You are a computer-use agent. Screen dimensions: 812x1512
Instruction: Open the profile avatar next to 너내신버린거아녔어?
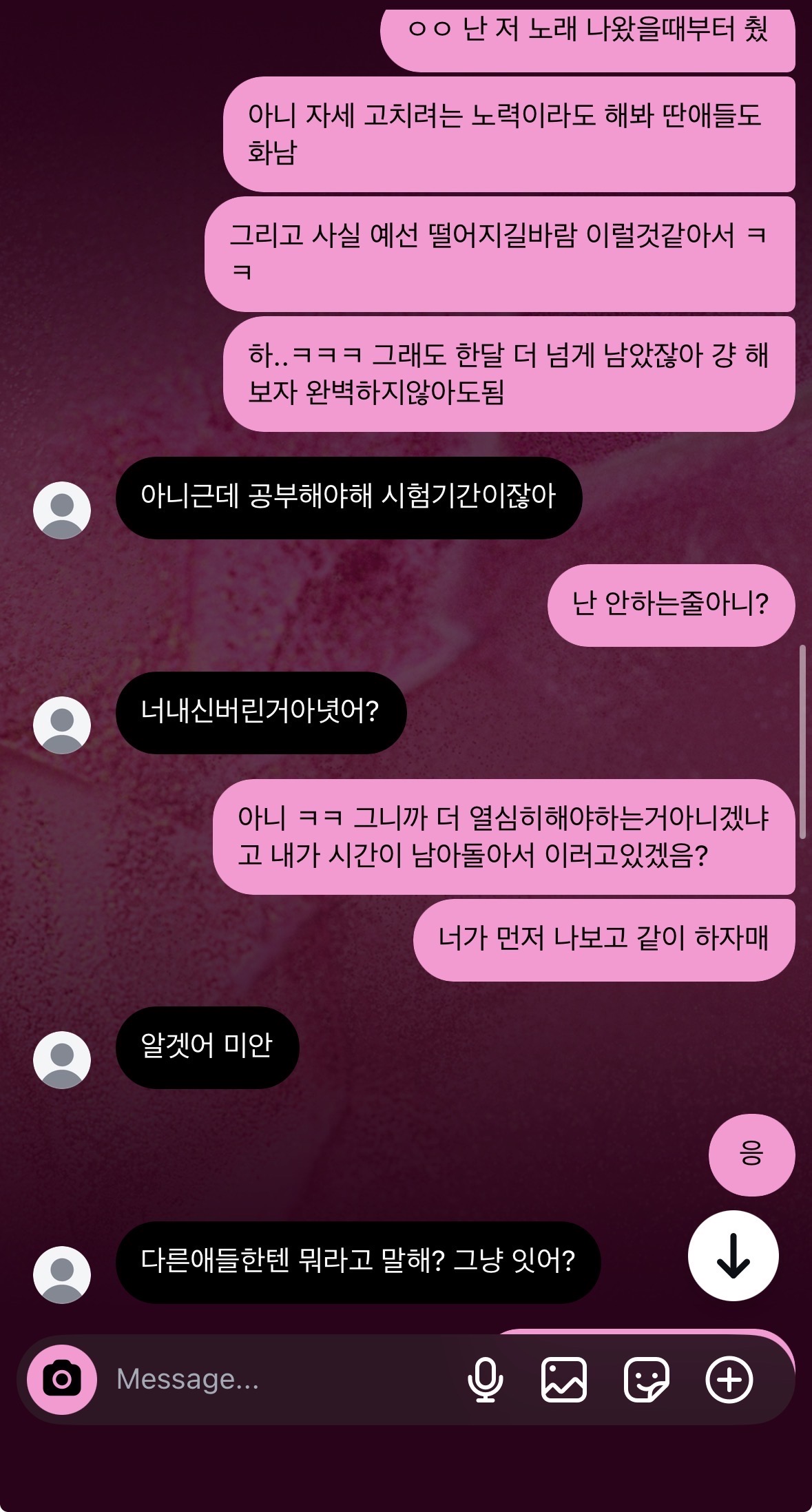click(x=62, y=725)
